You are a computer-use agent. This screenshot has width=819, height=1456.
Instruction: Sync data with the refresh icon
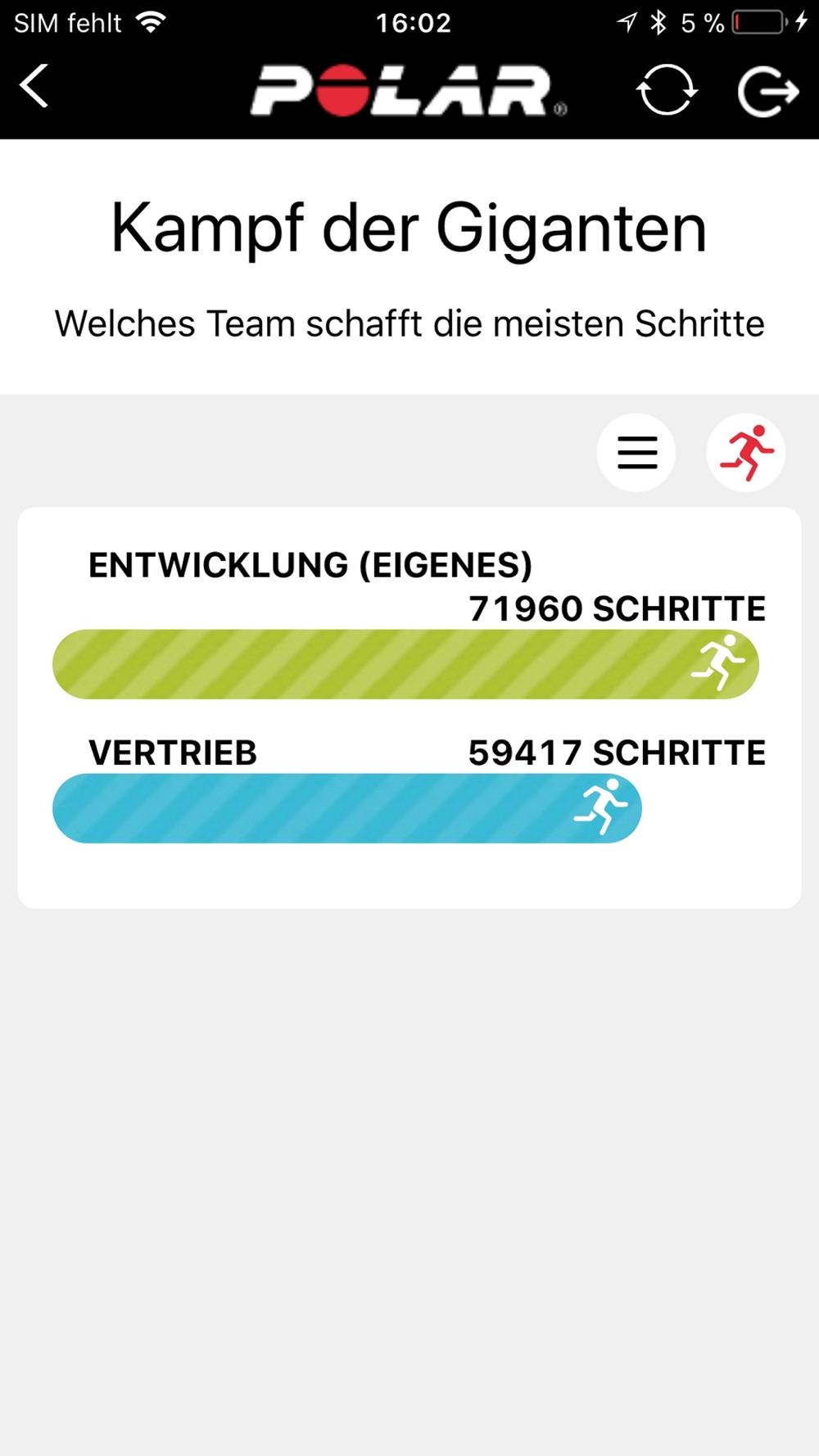[667, 90]
